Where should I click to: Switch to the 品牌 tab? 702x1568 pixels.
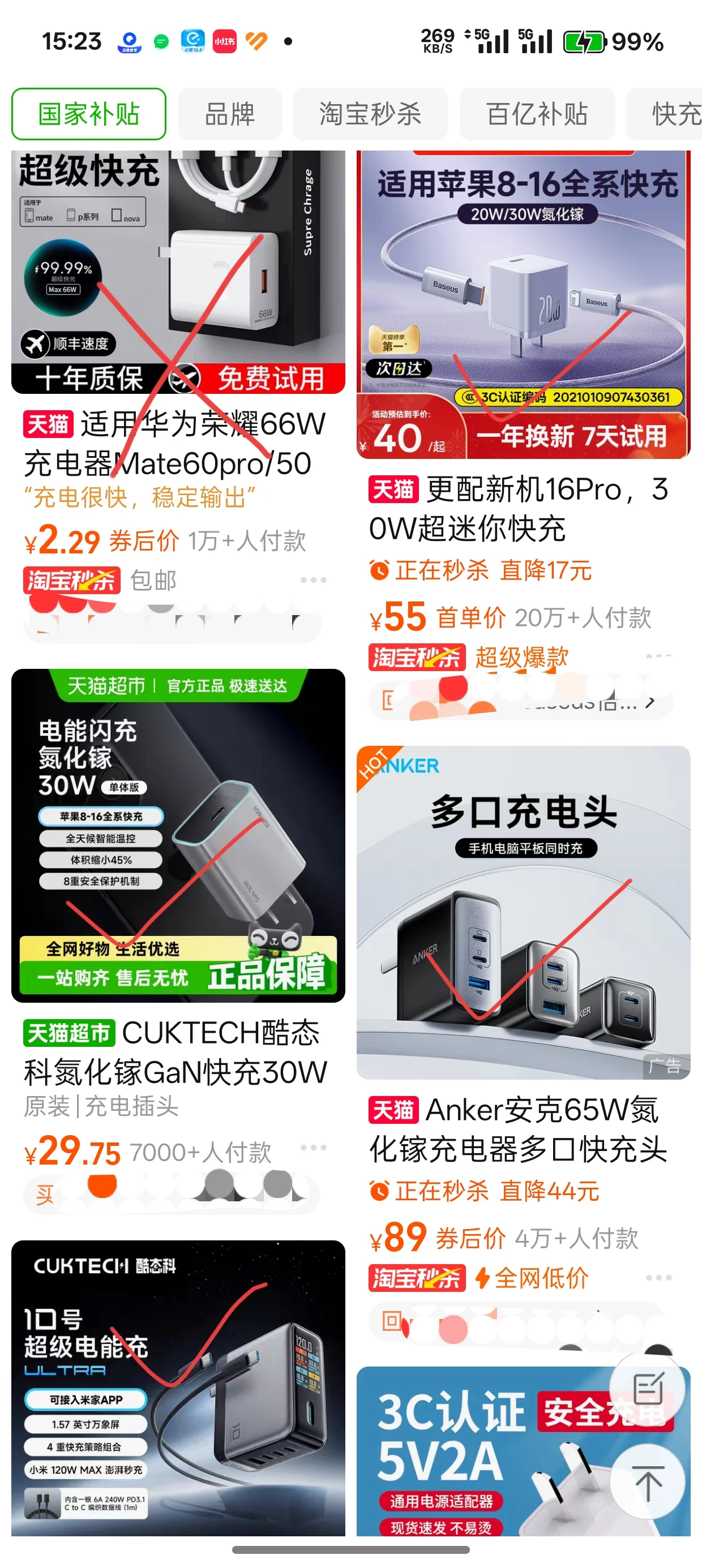point(231,114)
